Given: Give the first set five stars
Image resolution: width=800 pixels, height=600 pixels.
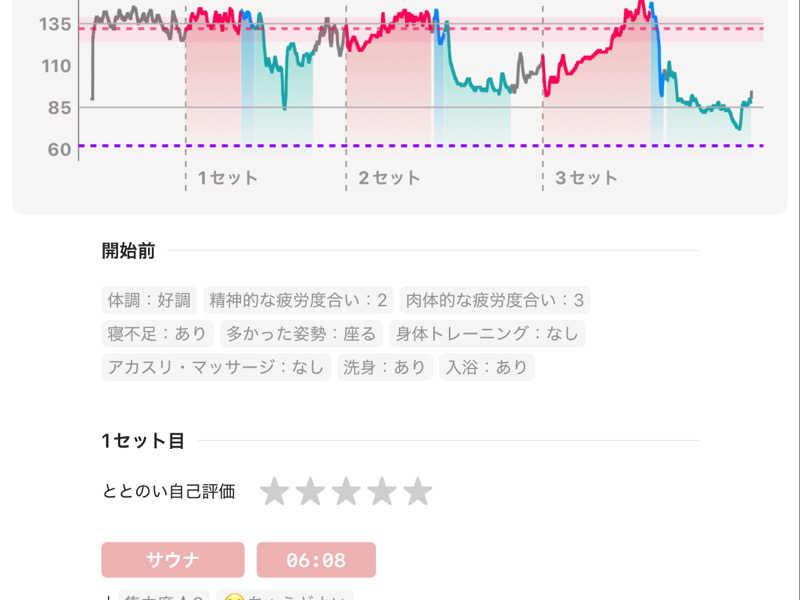Looking at the screenshot, I should pyautogui.click(x=417, y=491).
